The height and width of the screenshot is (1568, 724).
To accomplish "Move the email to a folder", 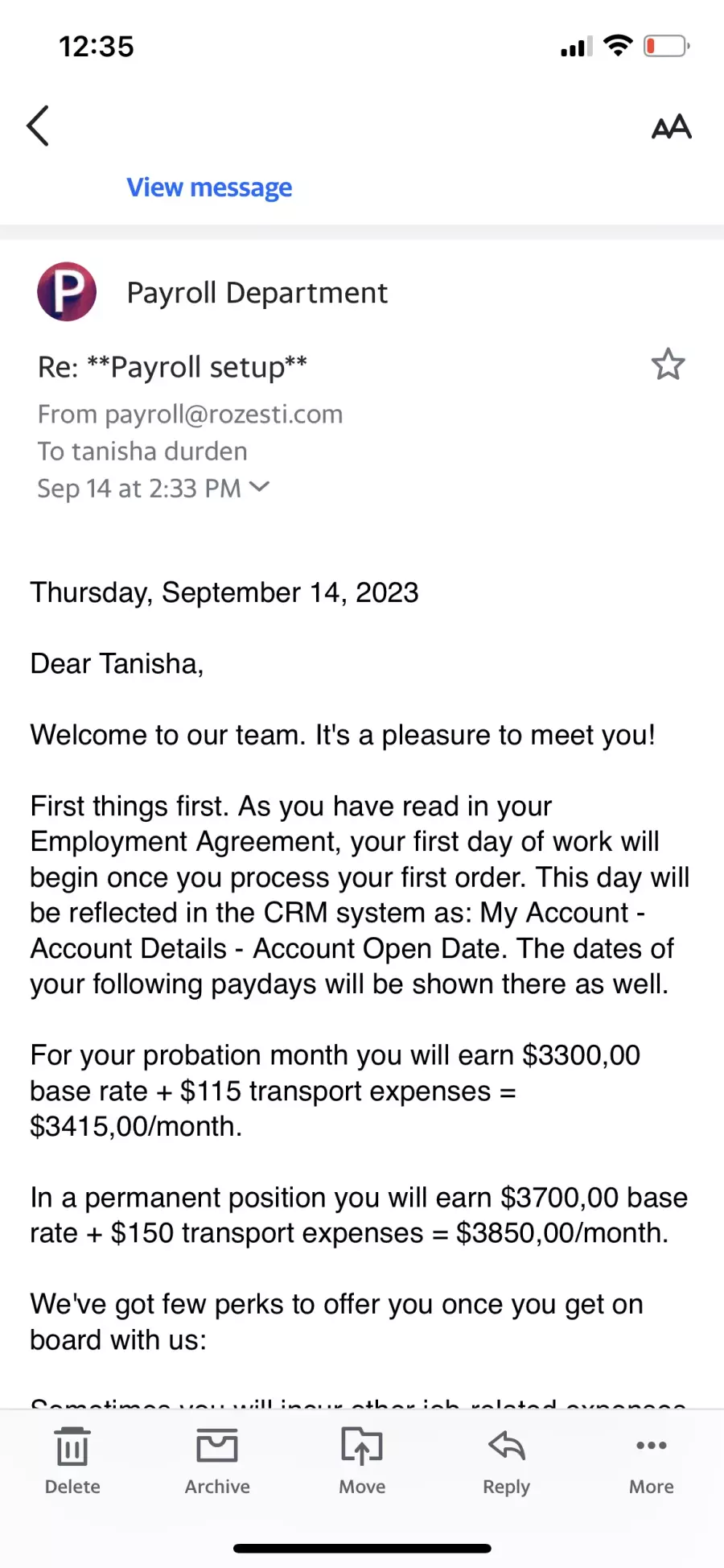I will (x=362, y=1461).
